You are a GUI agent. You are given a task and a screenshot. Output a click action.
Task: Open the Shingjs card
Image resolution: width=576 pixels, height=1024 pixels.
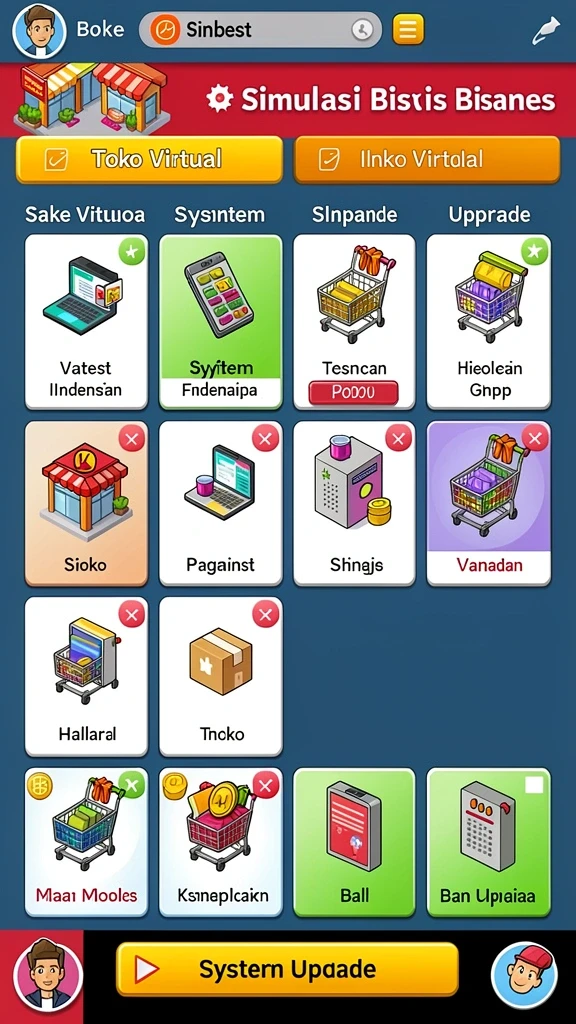[354, 504]
